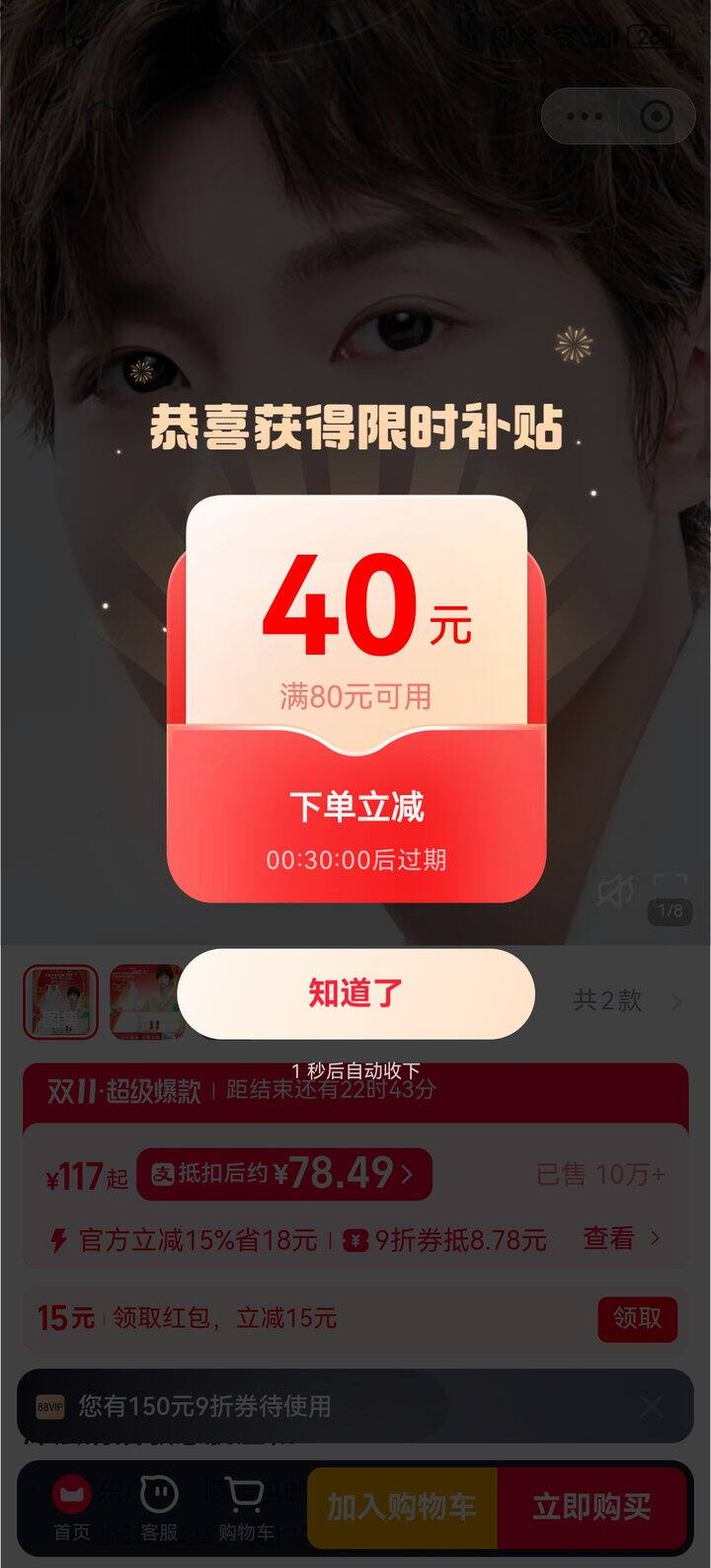
Task: Tap 下单立减 on the coupon
Action: [355, 807]
